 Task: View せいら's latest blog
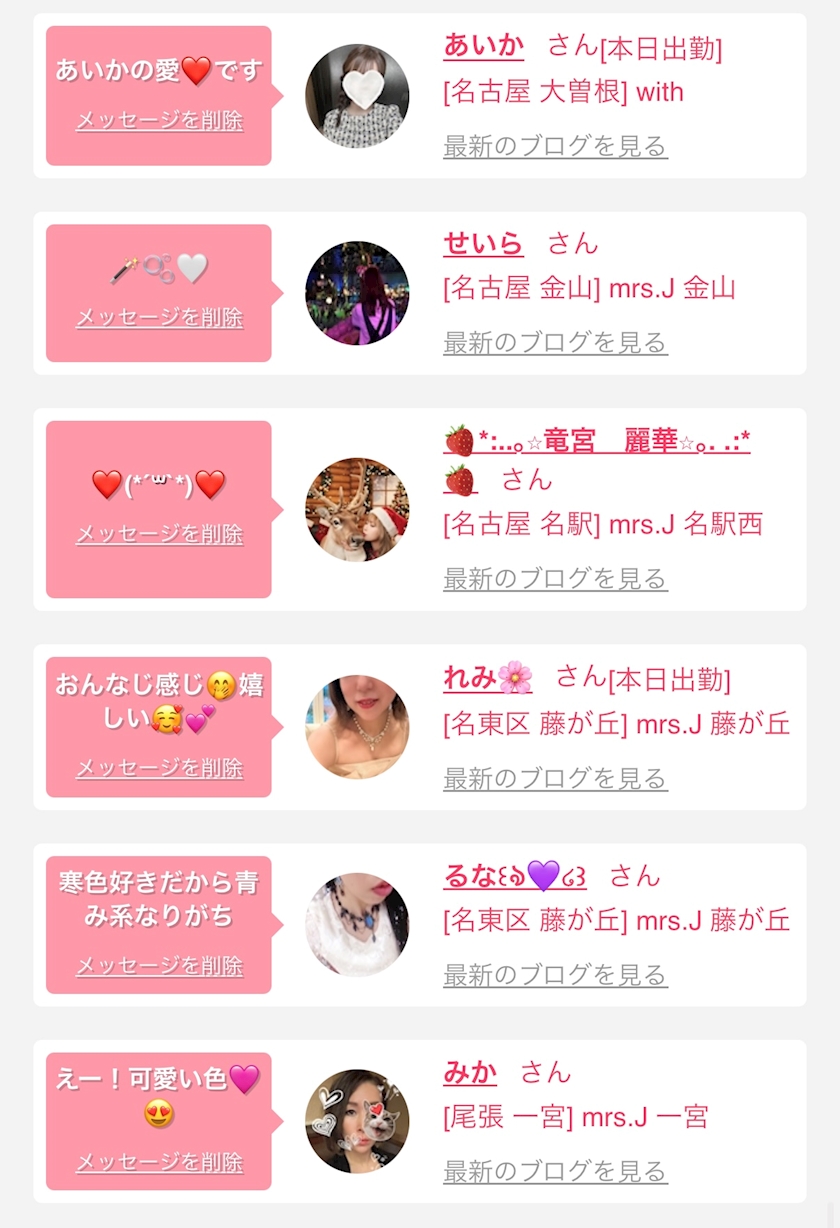coord(555,343)
